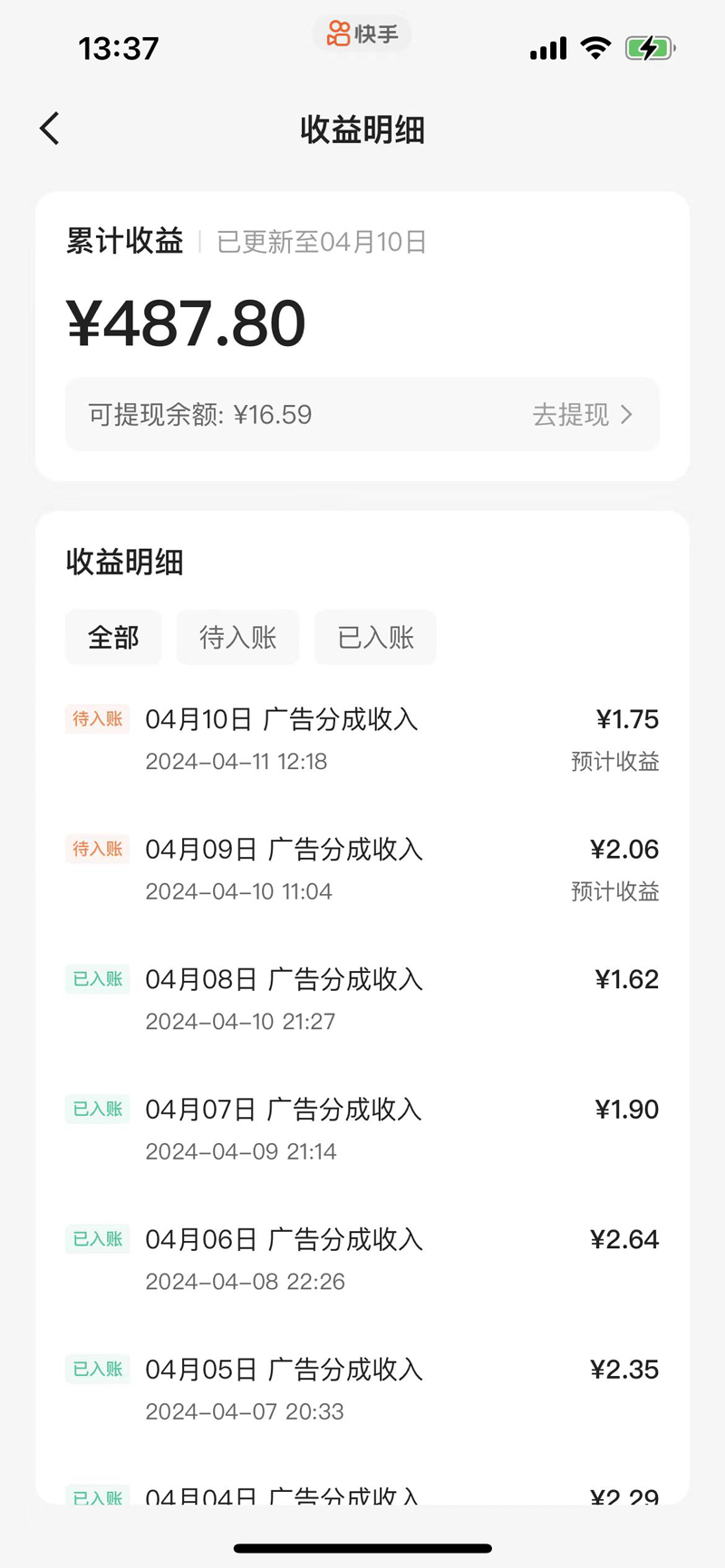Tap 去提现 to withdraw balance
Viewport: 725px width, 1568px height.
pyautogui.click(x=582, y=415)
